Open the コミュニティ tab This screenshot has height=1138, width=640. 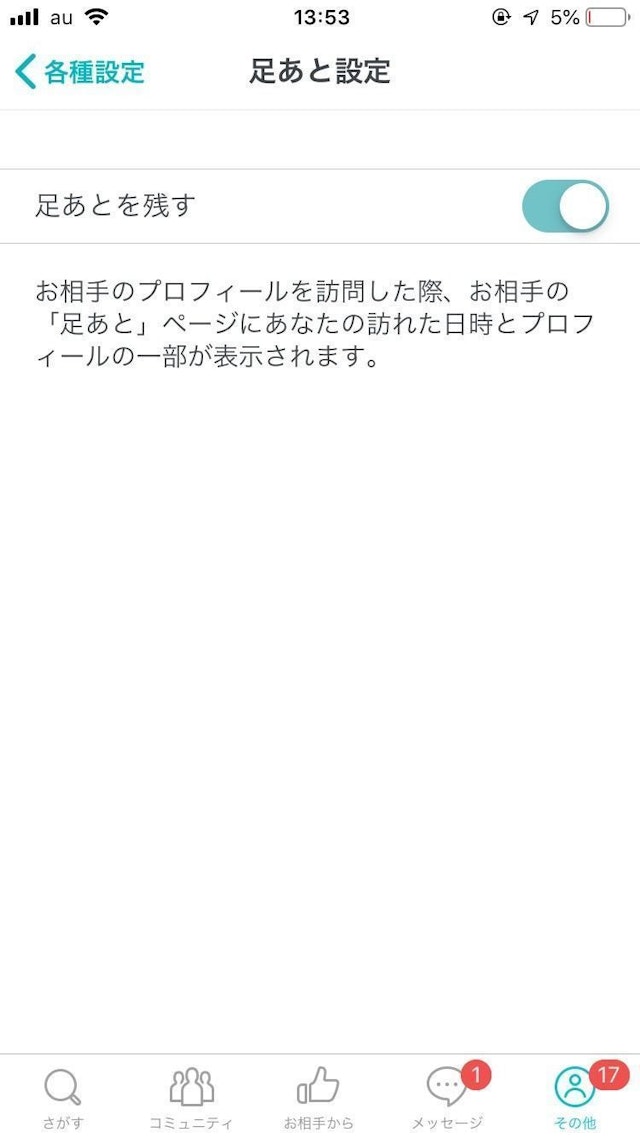pyautogui.click(x=191, y=1097)
